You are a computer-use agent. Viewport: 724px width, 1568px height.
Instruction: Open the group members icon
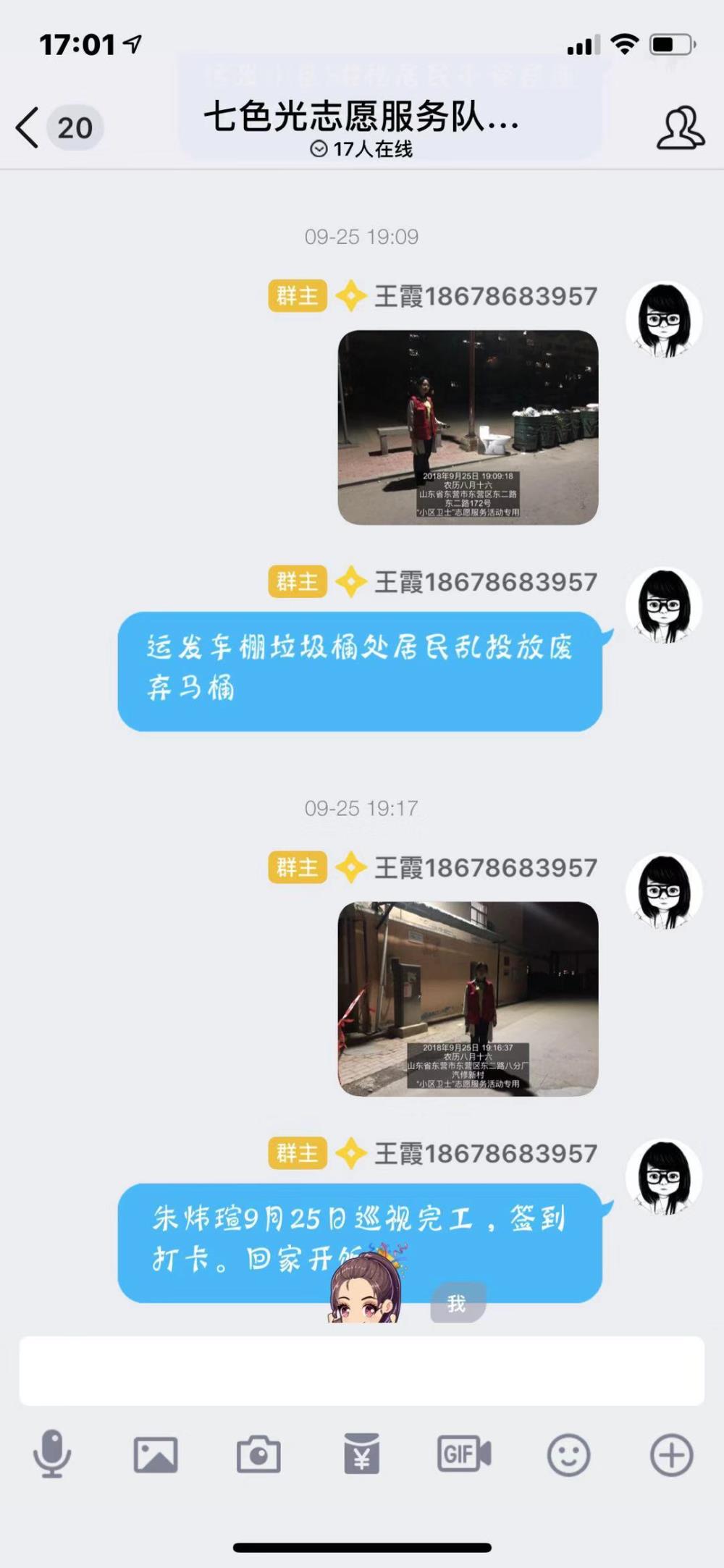(x=680, y=128)
